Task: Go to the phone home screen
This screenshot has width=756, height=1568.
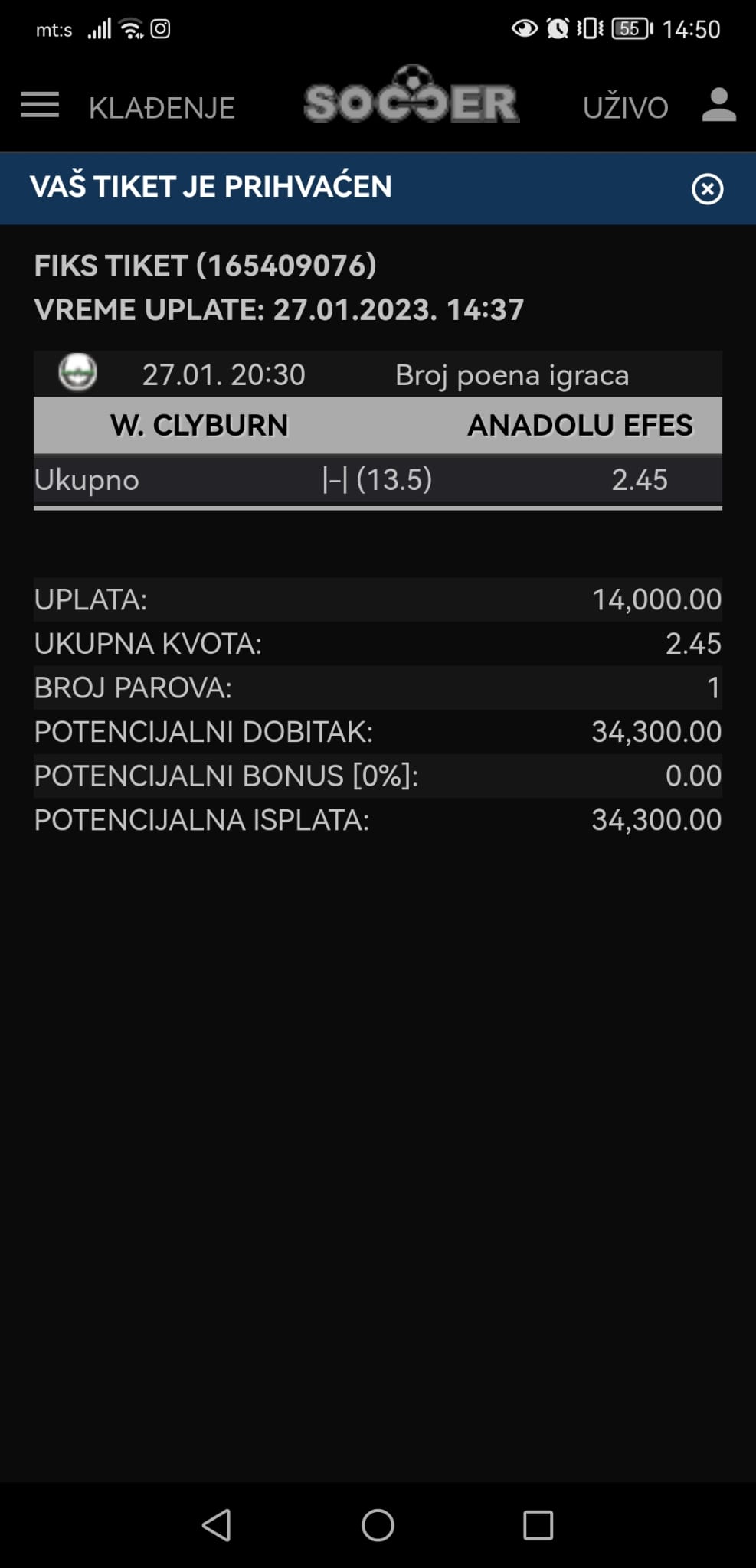Action: tap(378, 1524)
